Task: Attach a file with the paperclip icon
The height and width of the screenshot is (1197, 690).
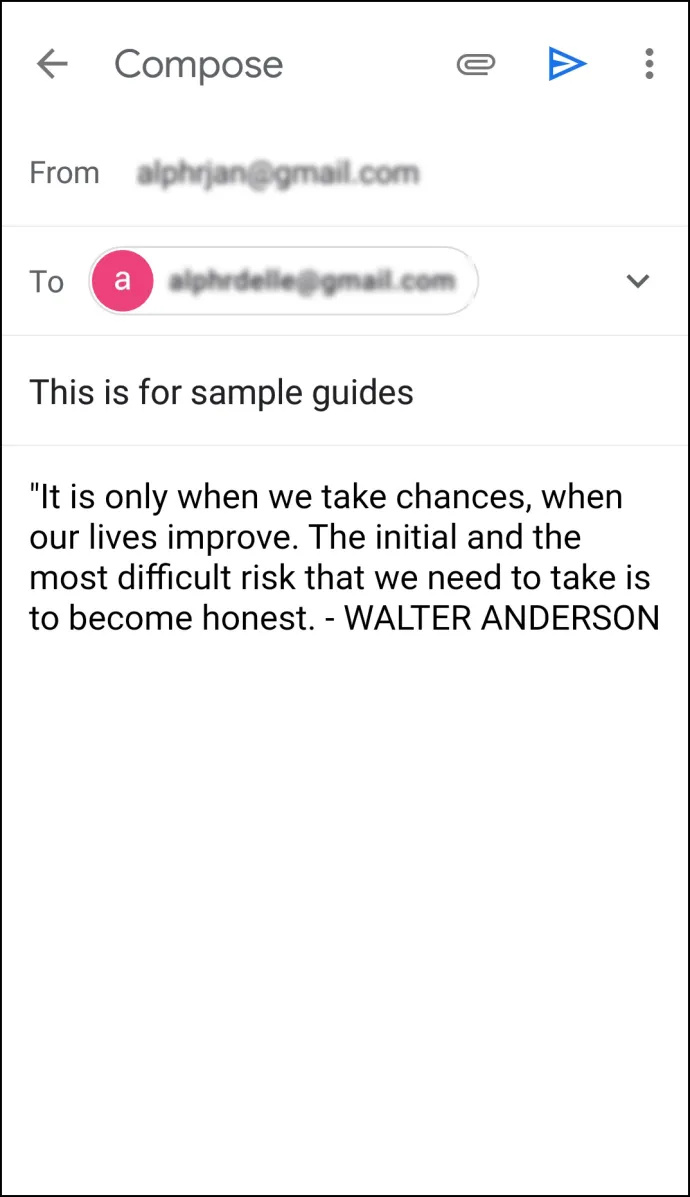Action: pyautogui.click(x=476, y=64)
